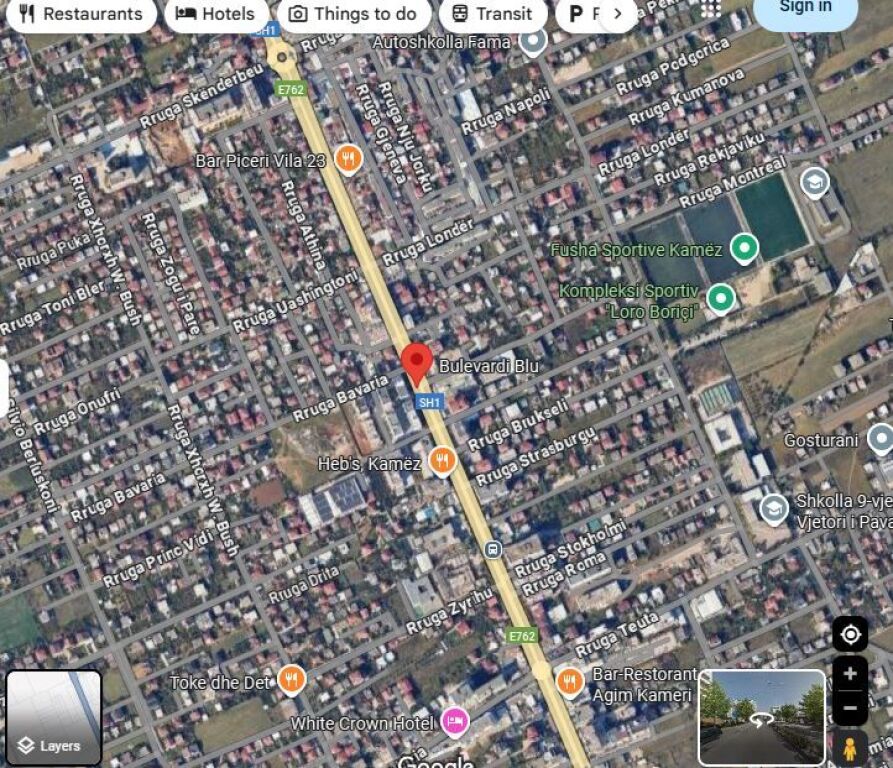
Task: Open the Layers map type switcher
Action: coord(54,716)
